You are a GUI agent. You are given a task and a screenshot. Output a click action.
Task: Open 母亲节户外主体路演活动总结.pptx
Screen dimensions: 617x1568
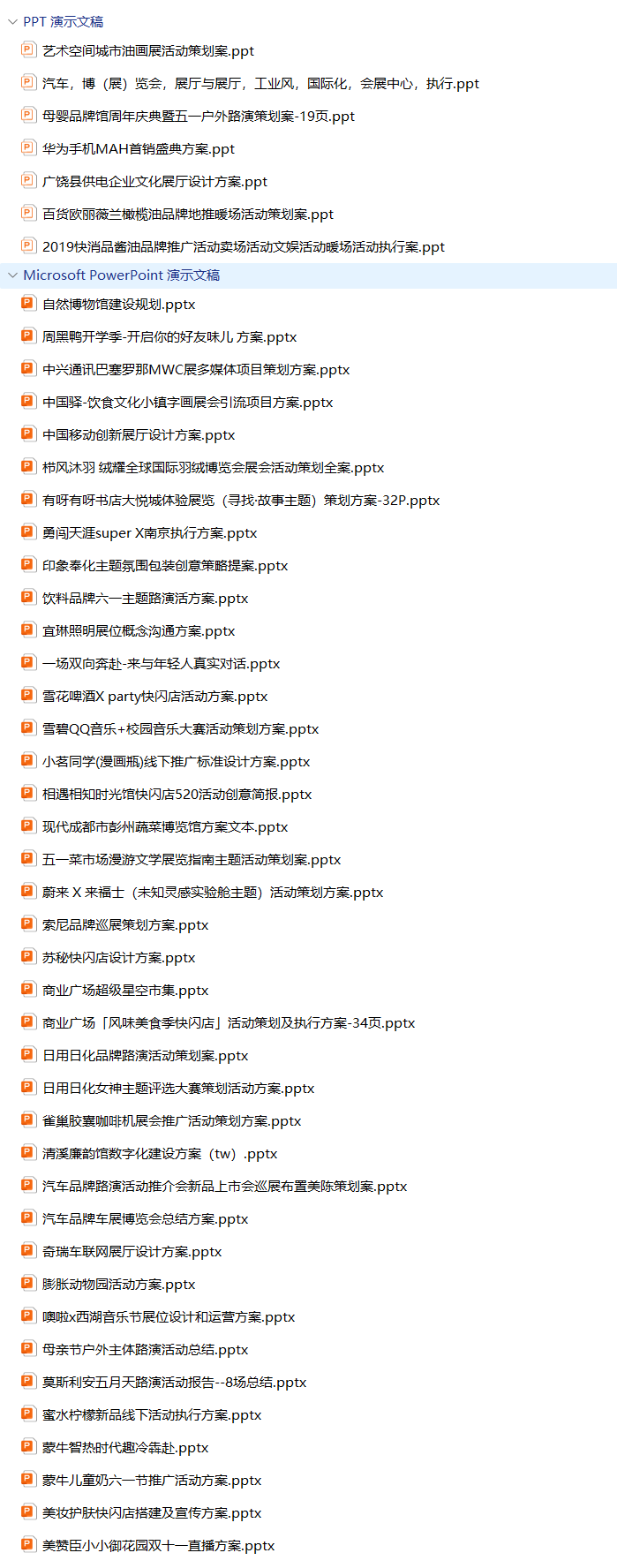(x=146, y=1350)
